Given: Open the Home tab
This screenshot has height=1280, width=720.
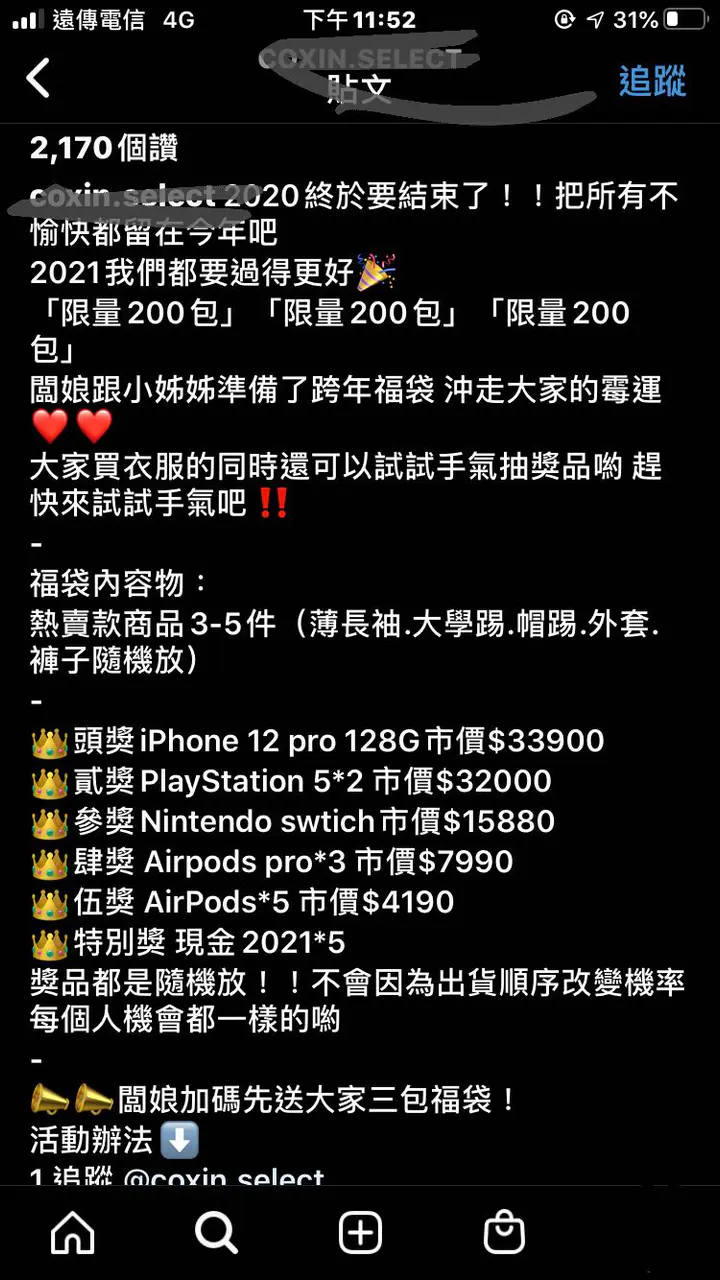Looking at the screenshot, I should (73, 1232).
